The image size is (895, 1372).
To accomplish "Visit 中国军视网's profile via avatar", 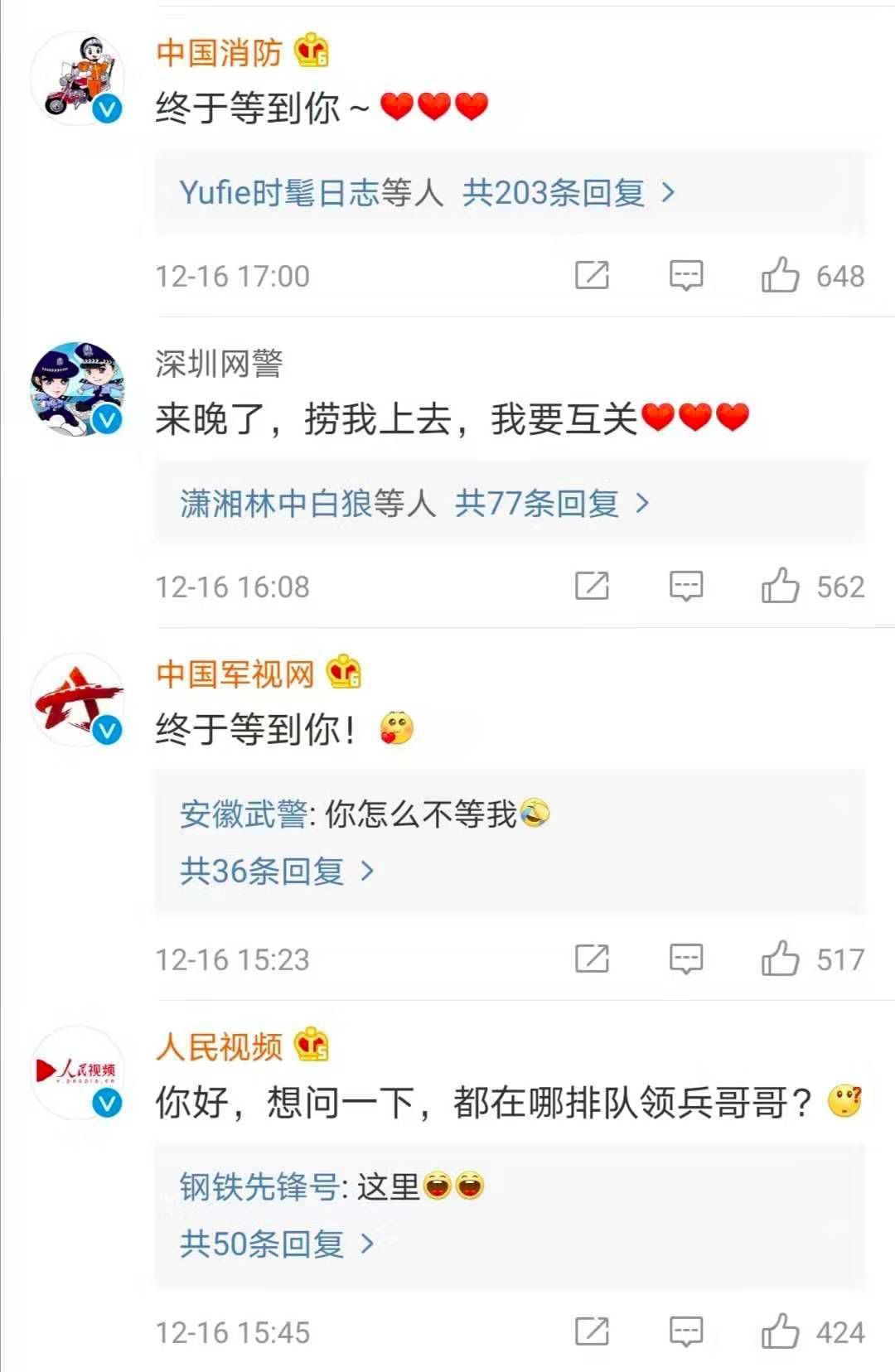I will click(x=78, y=701).
